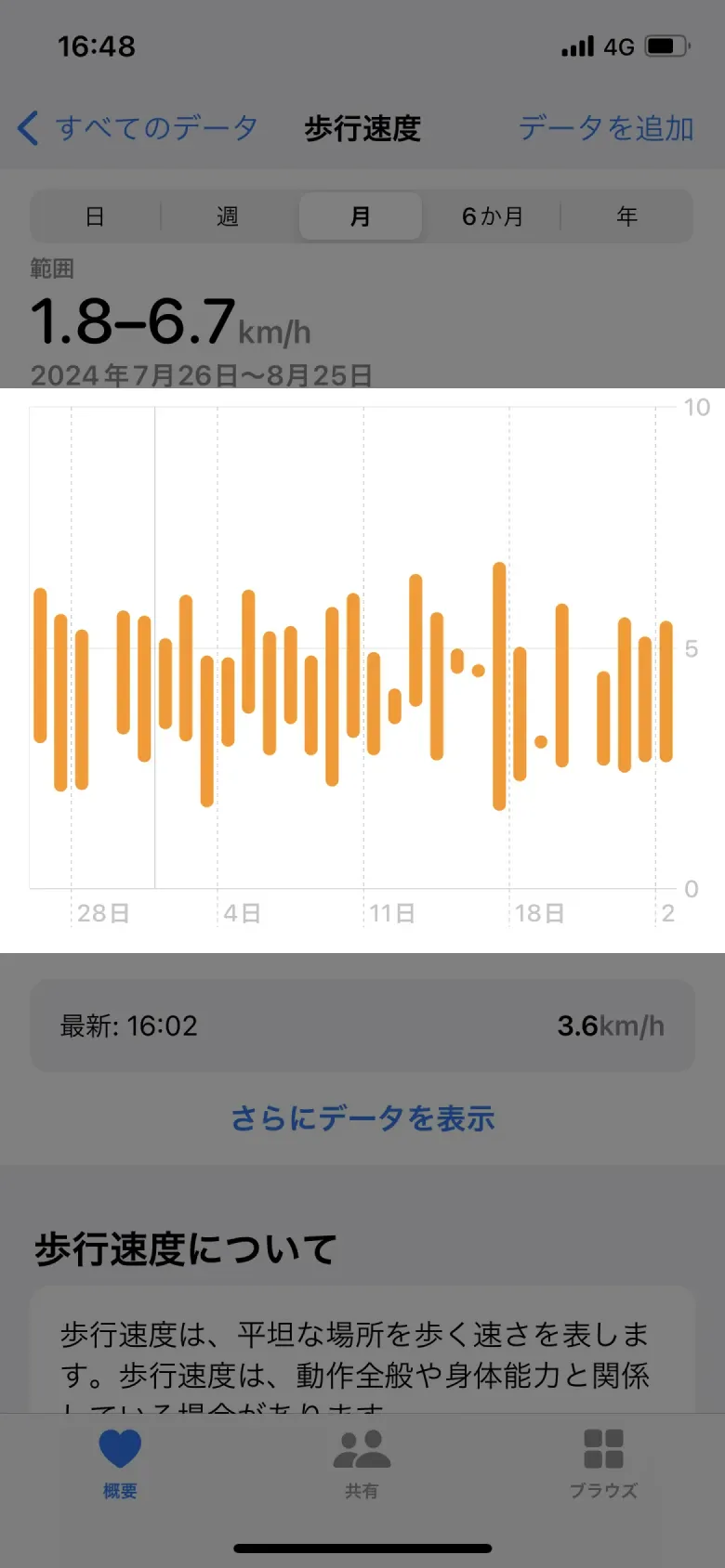Tap the 最新 16:02 reading row

click(x=362, y=1026)
